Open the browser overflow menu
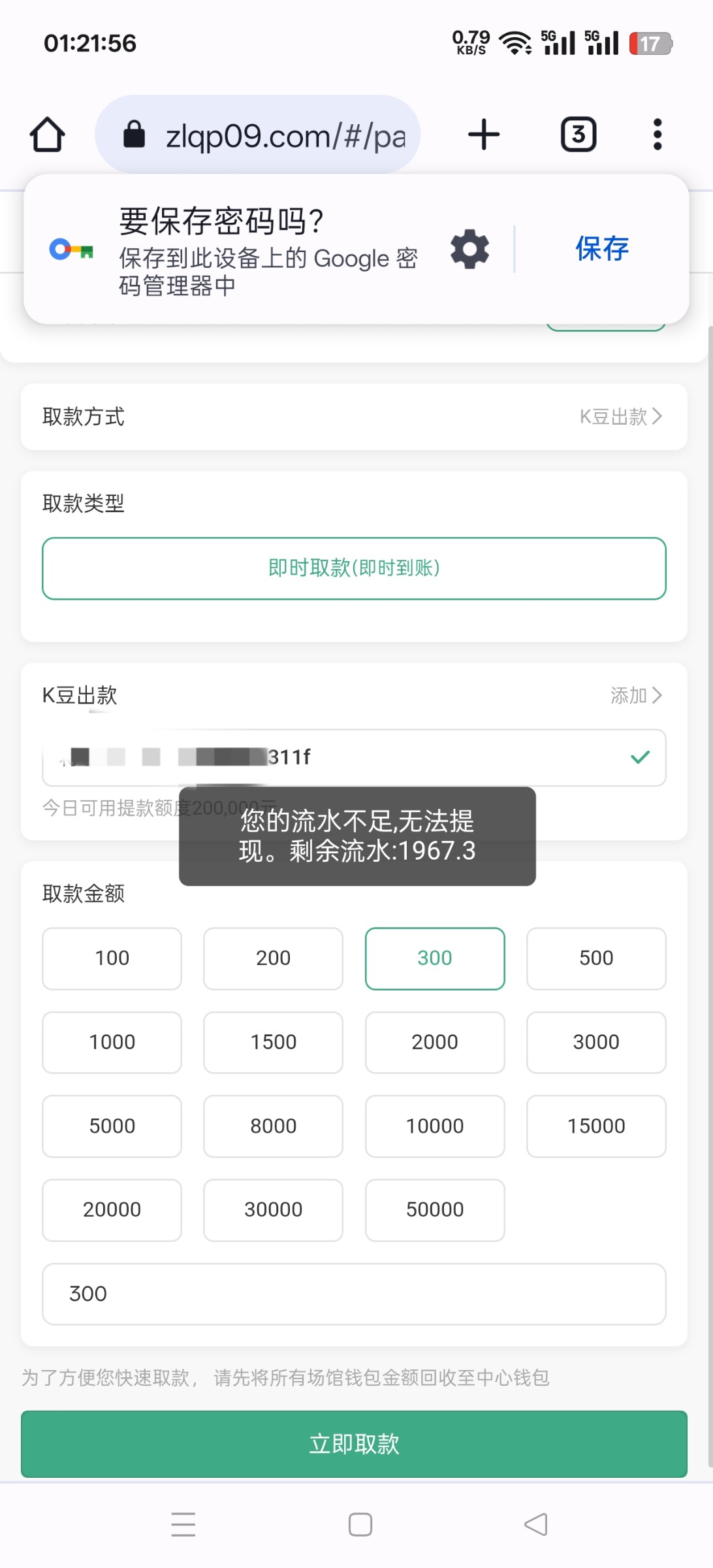 (658, 135)
